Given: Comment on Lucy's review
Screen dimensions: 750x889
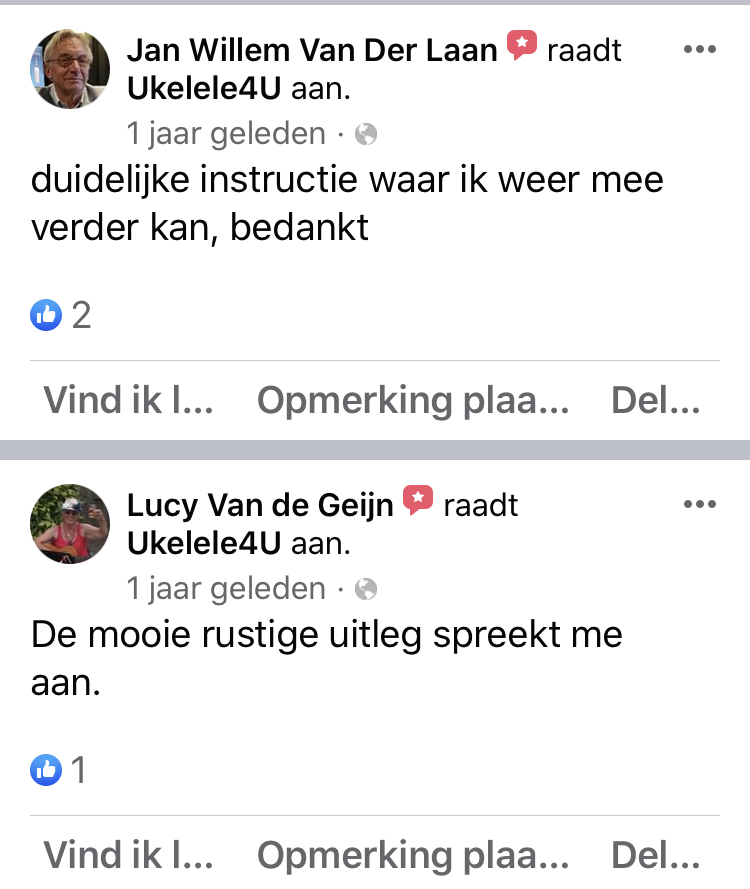Looking at the screenshot, I should (x=413, y=856).
